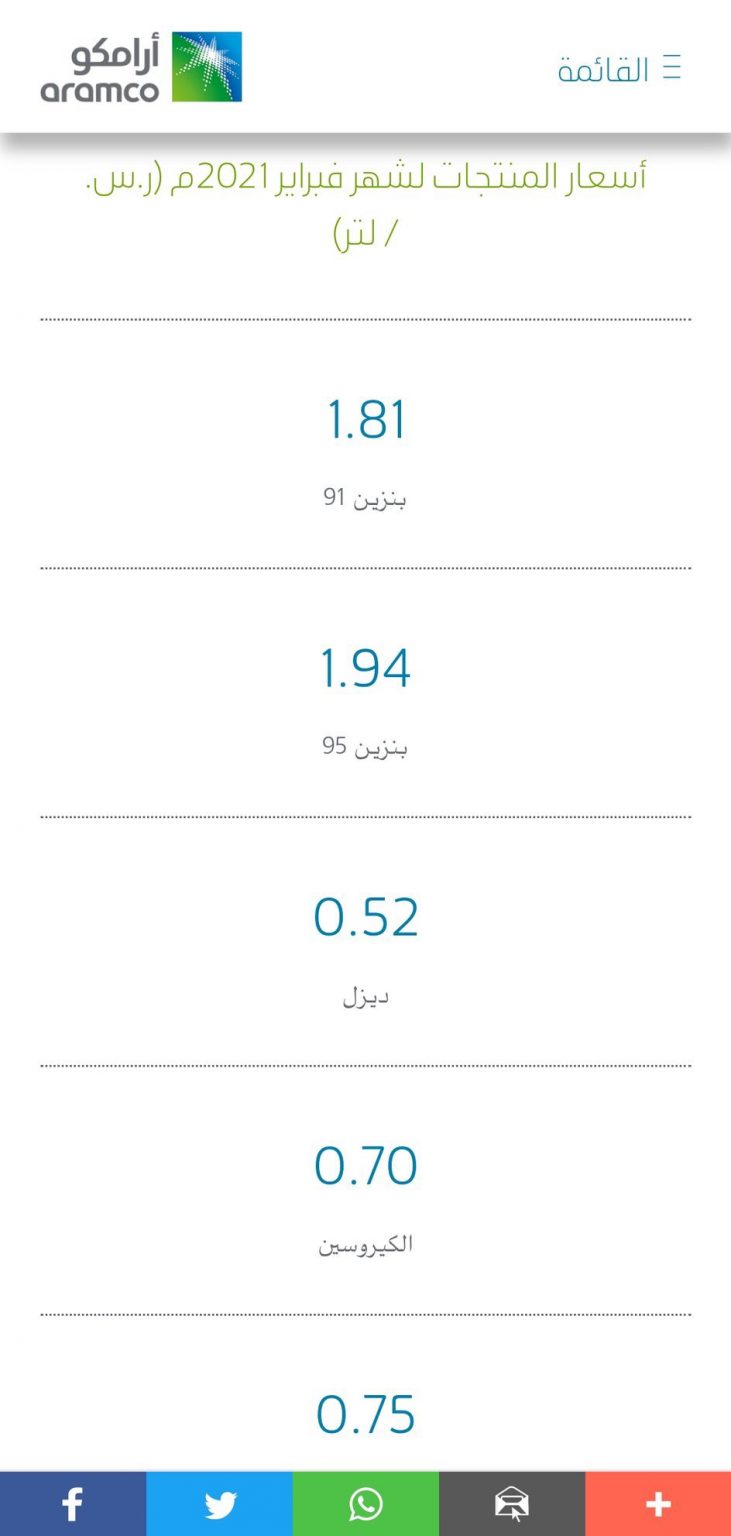Open the القائمة menu button
The image size is (731, 1536).
tap(619, 69)
